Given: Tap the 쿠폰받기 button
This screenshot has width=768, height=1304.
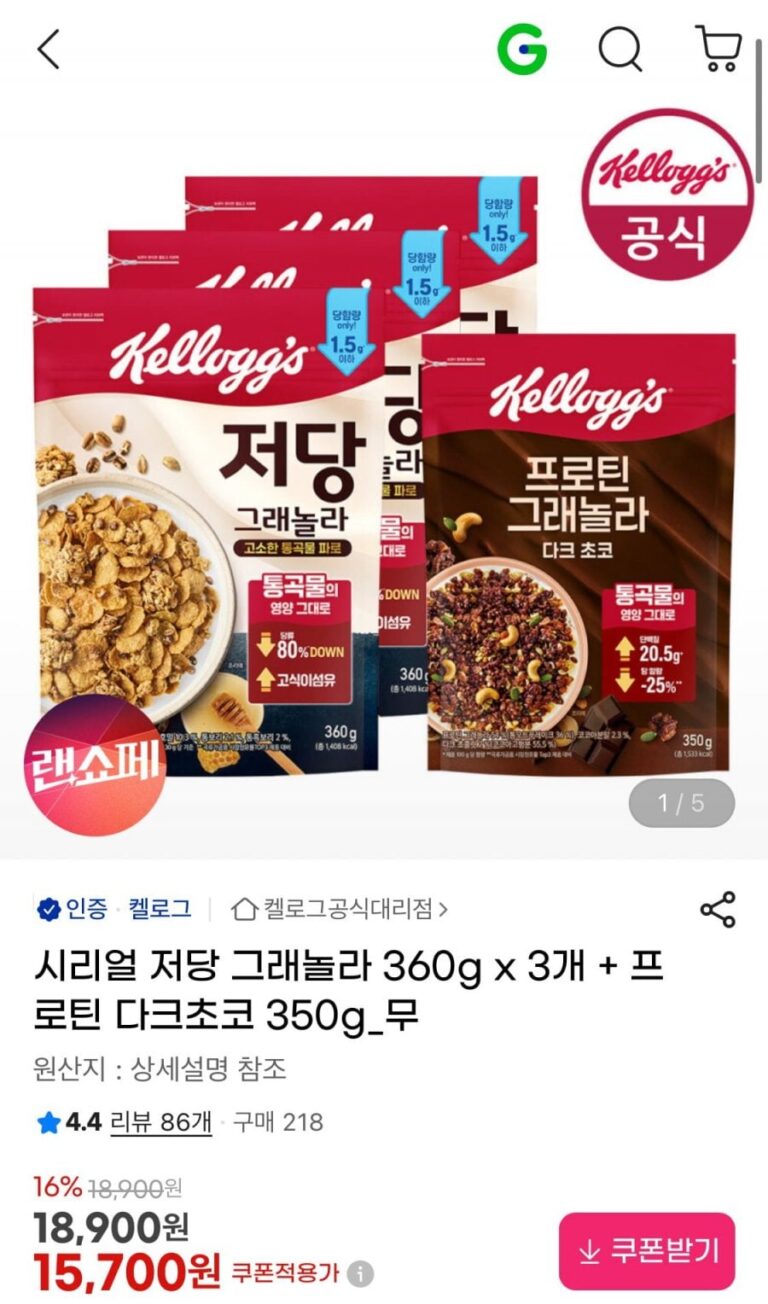Looking at the screenshot, I should (646, 1250).
